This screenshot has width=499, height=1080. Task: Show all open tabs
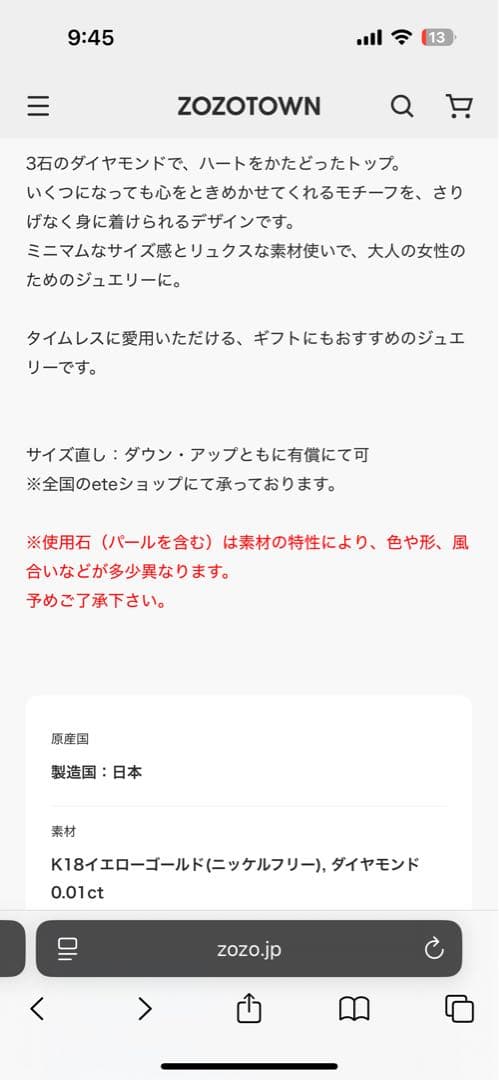[x=460, y=1009]
